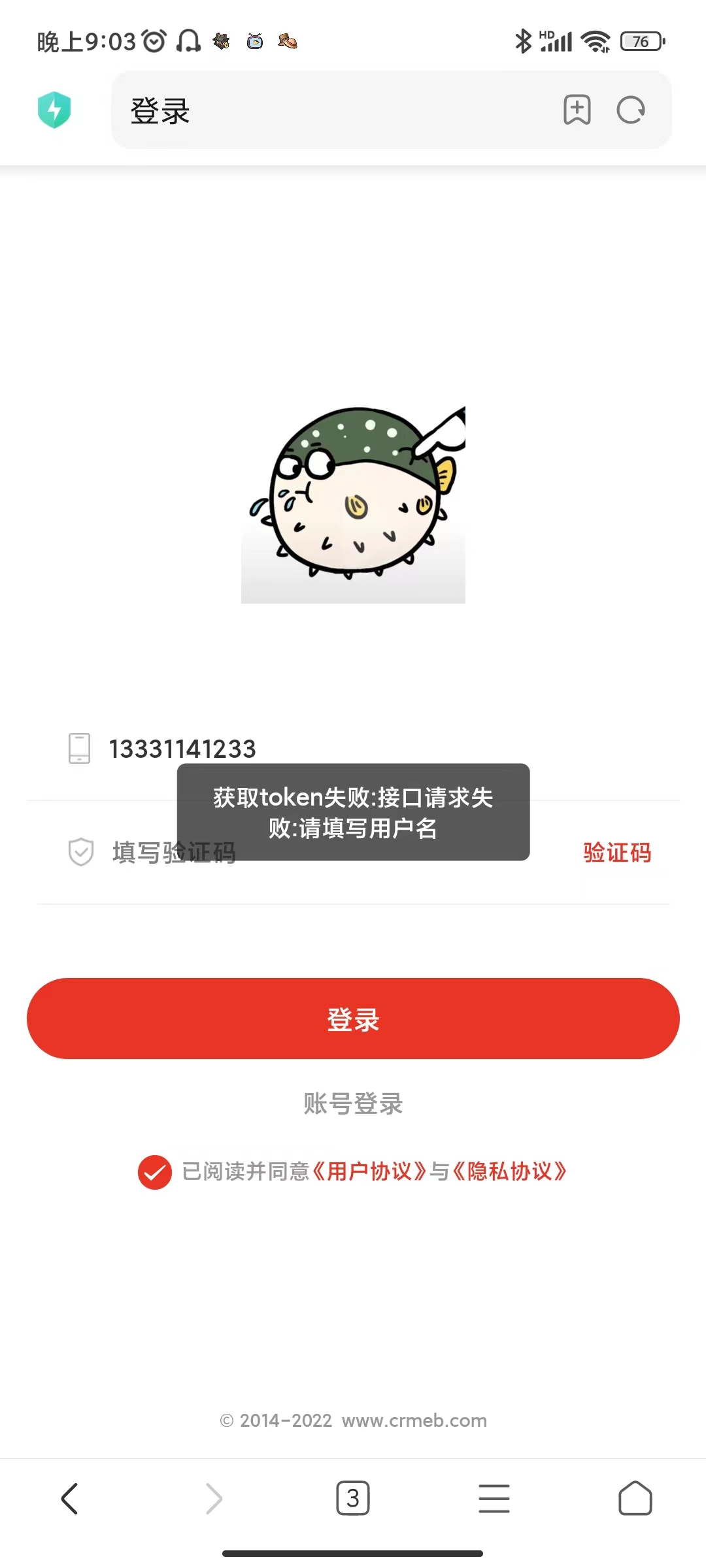This screenshot has width=706, height=1568.
Task: Request a code with red 验证码
Action: [616, 853]
